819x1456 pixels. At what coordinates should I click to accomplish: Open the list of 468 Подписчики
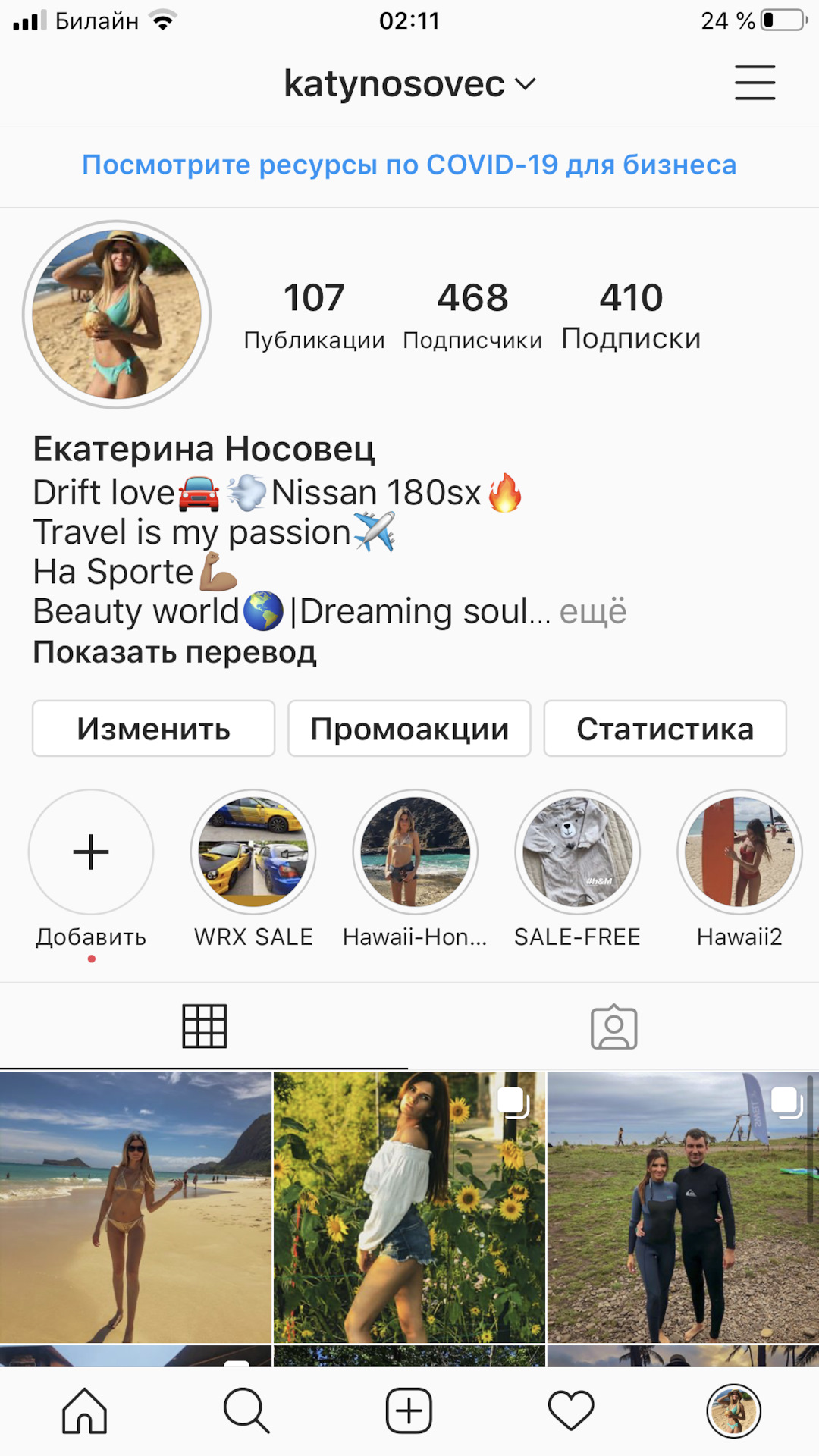pyautogui.click(x=472, y=315)
